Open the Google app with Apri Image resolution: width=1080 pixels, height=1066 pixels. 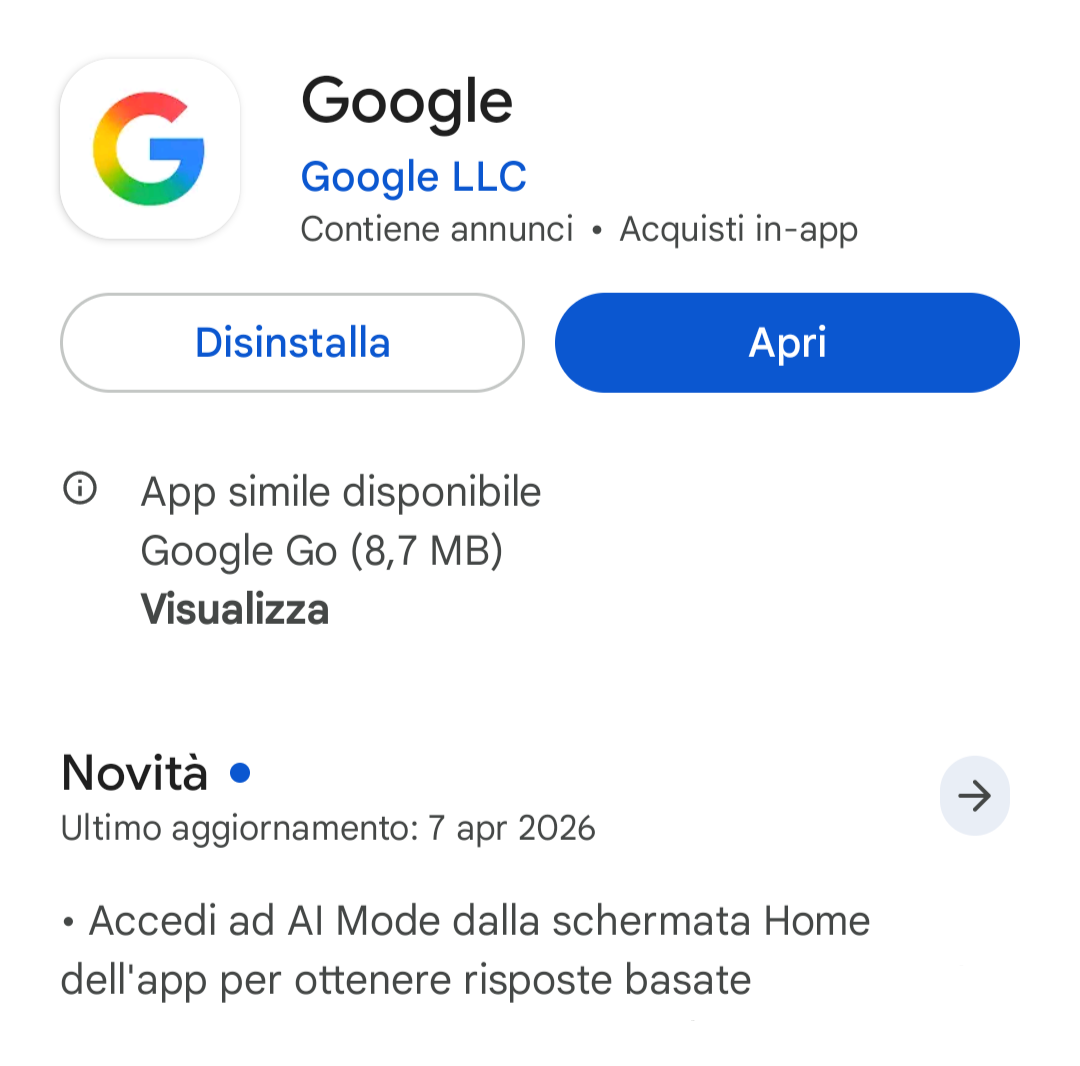(787, 343)
